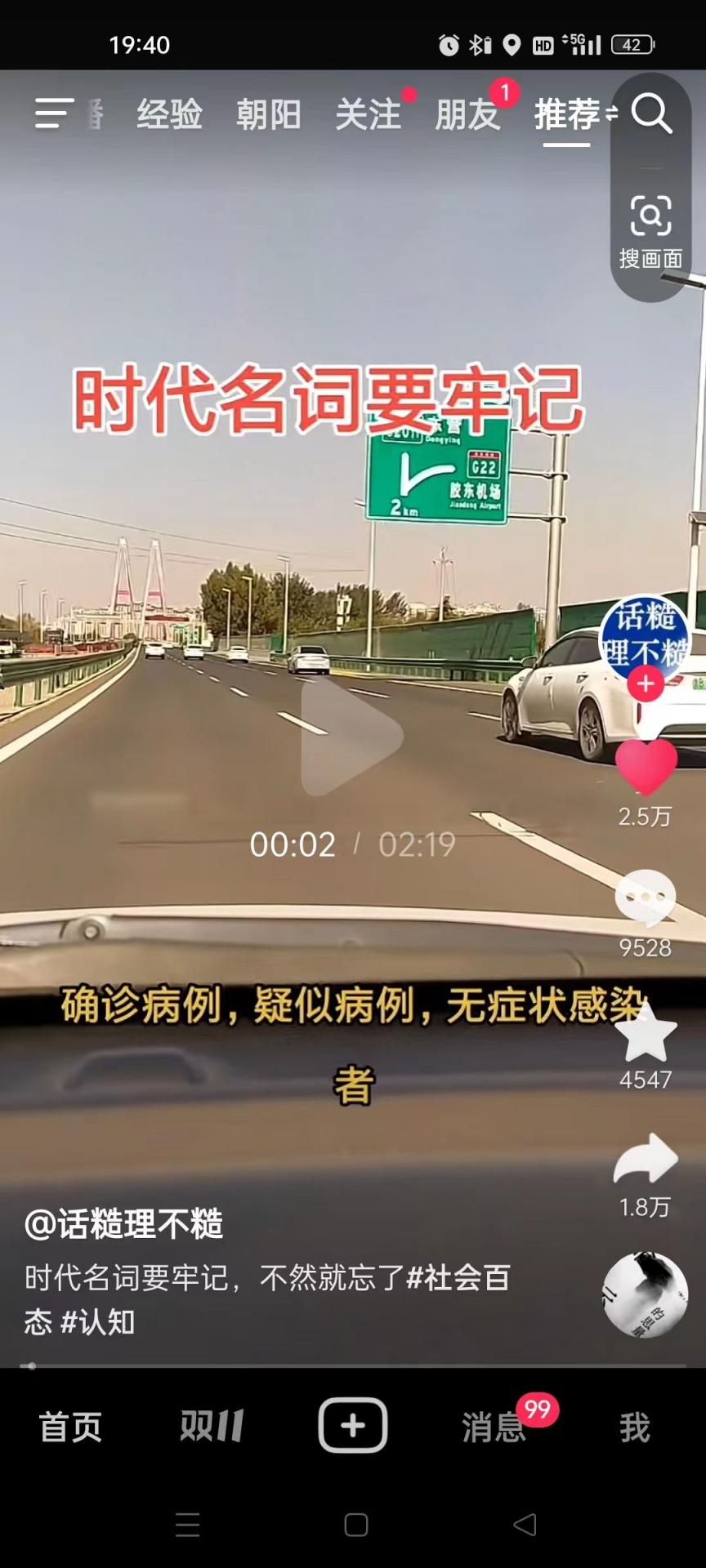Open the comments with 9528 count

646,898
